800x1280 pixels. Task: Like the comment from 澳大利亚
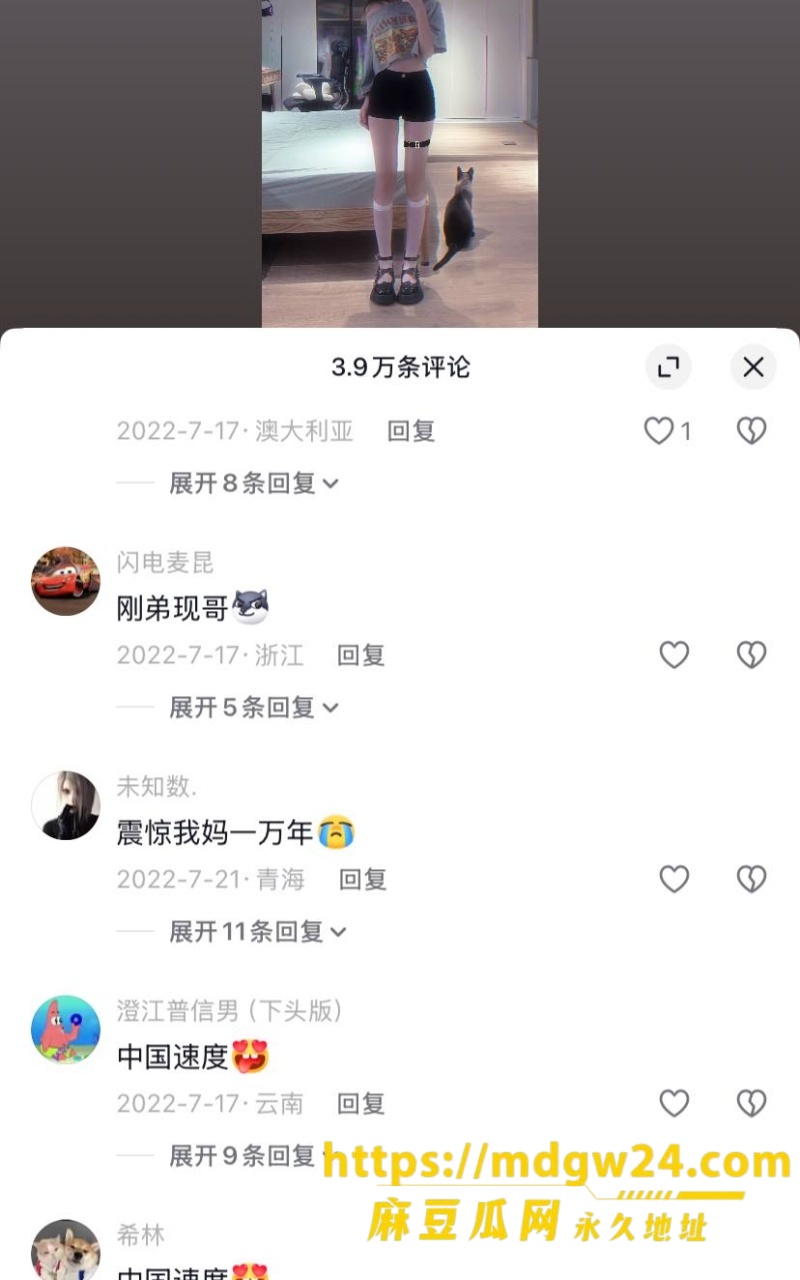(x=659, y=431)
